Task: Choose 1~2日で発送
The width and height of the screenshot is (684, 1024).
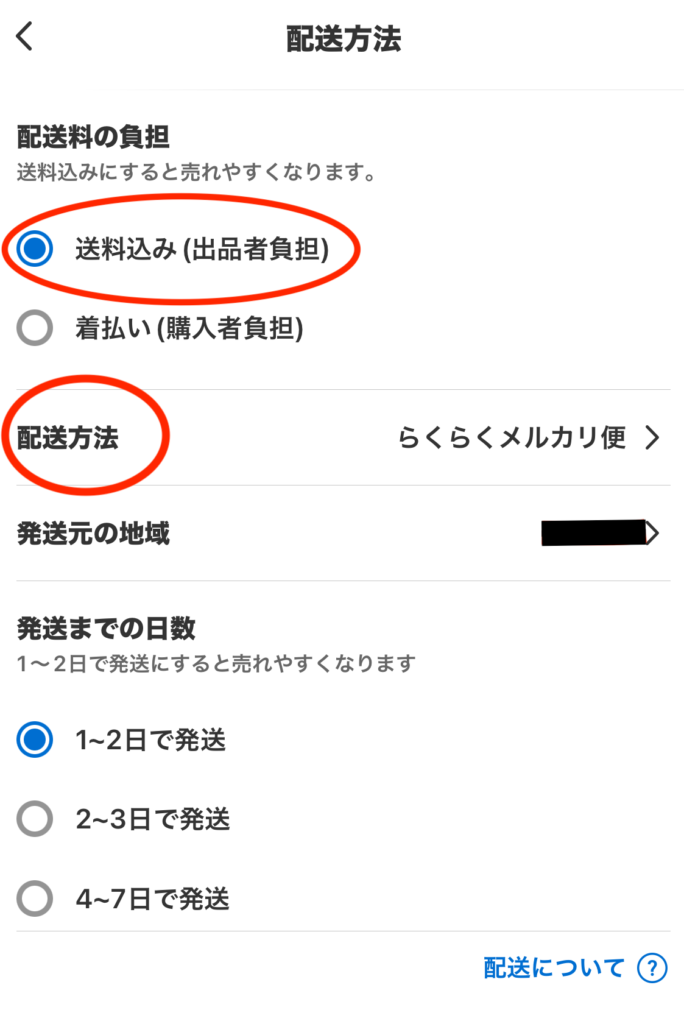Action: click(x=36, y=741)
